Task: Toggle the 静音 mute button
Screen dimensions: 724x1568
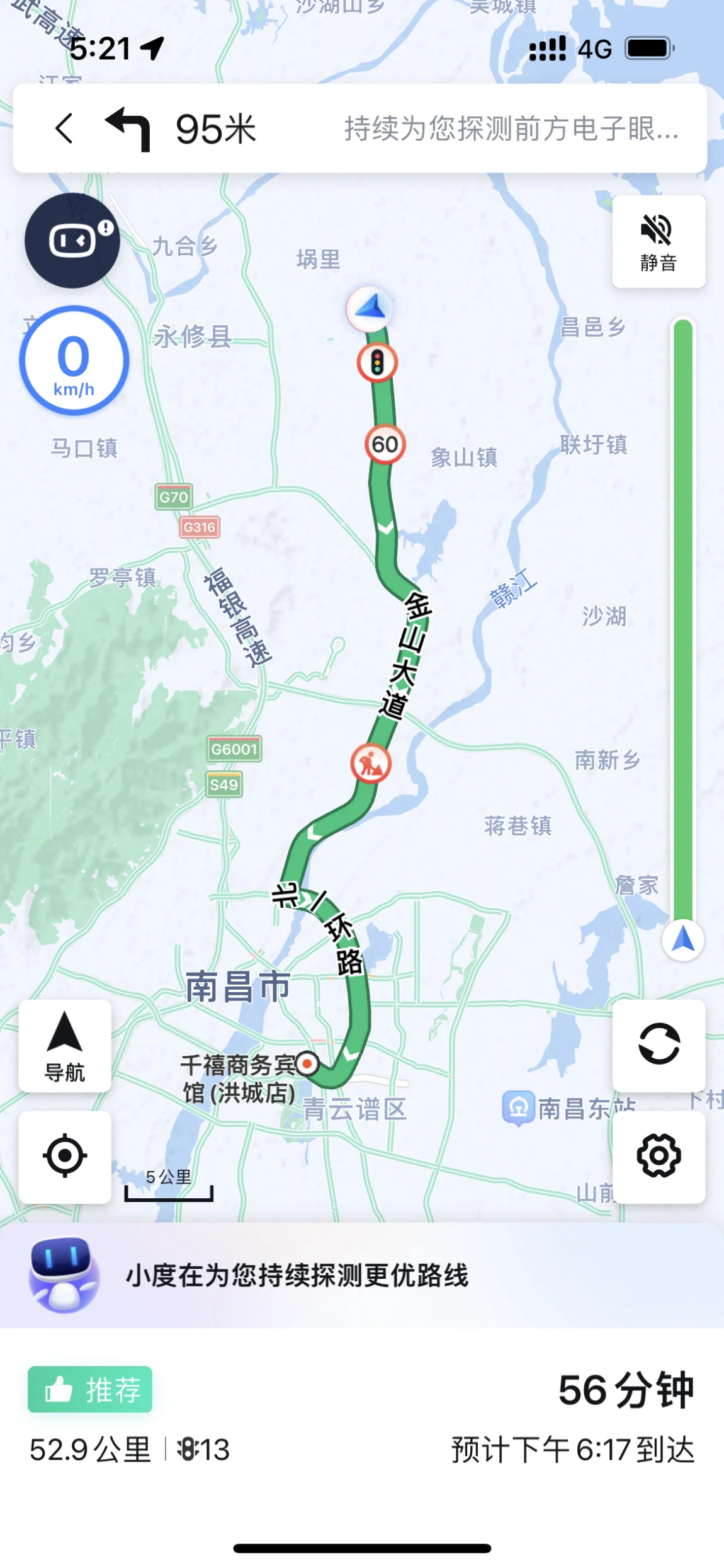Action: [x=658, y=242]
